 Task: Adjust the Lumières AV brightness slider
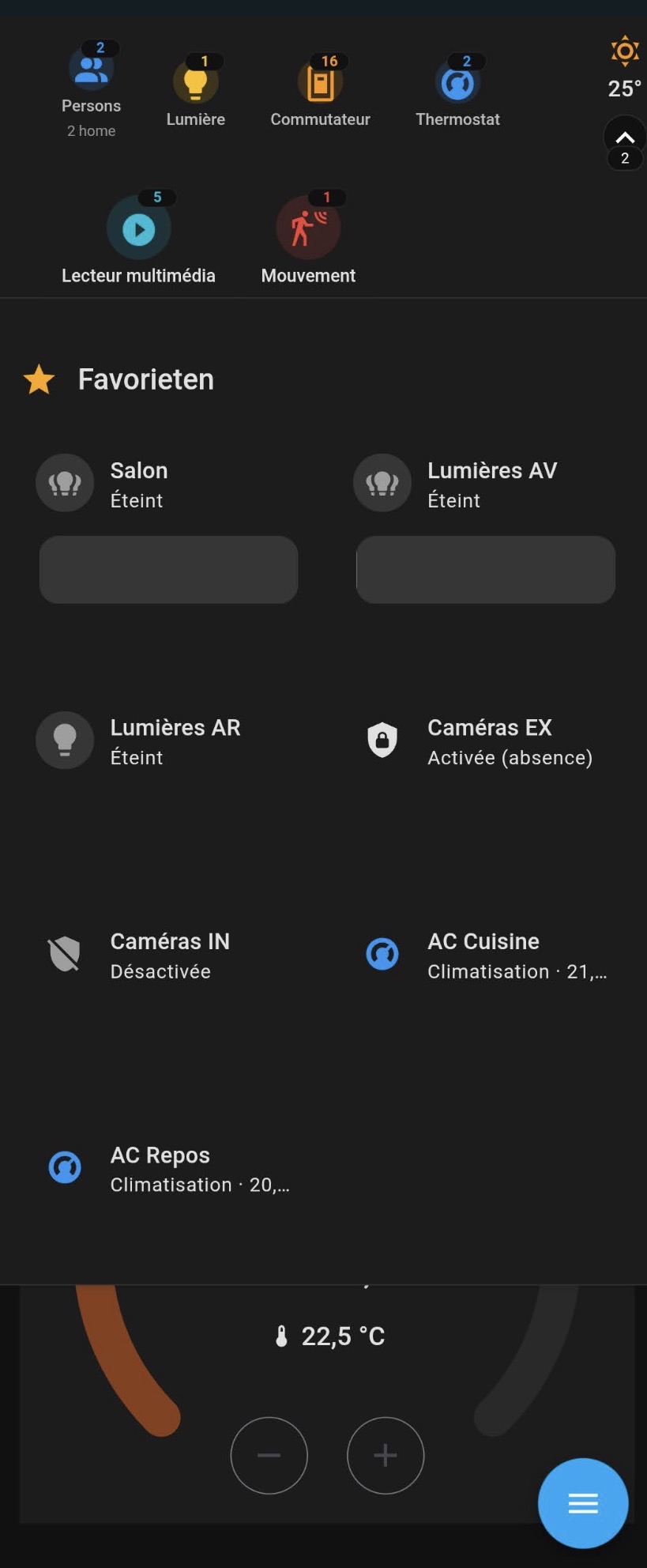point(486,570)
